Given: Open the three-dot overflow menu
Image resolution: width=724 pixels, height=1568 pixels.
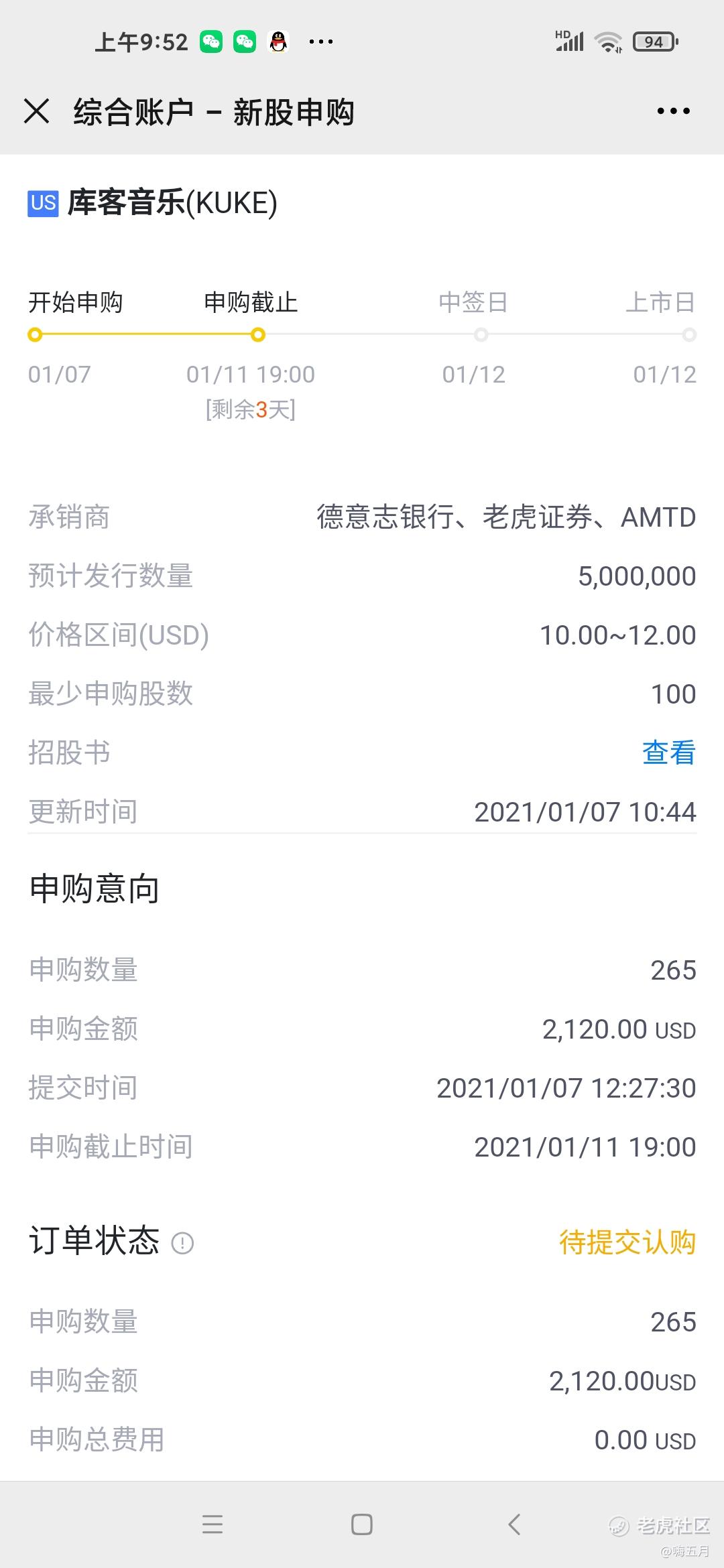Looking at the screenshot, I should [x=673, y=111].
